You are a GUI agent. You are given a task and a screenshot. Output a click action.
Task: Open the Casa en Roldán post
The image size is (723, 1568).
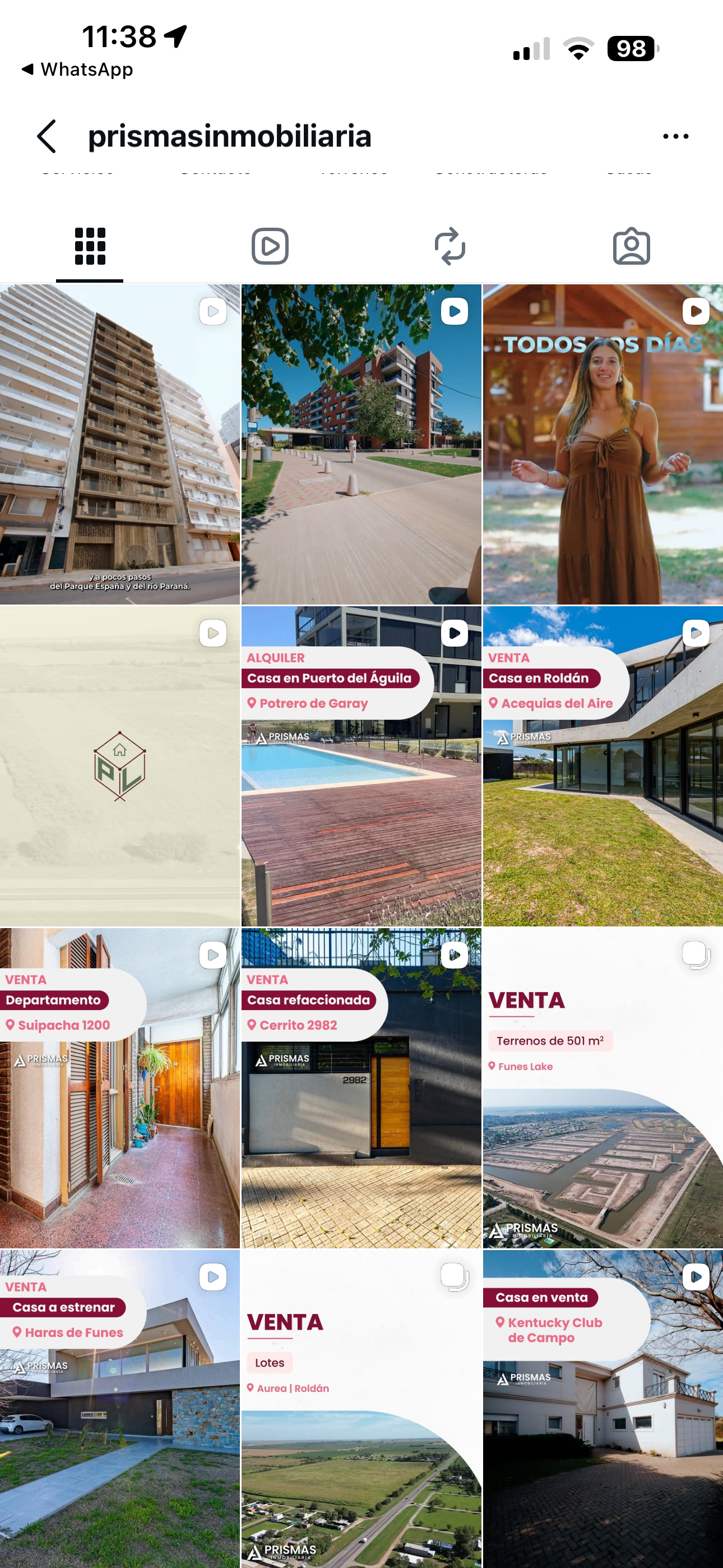tap(603, 767)
